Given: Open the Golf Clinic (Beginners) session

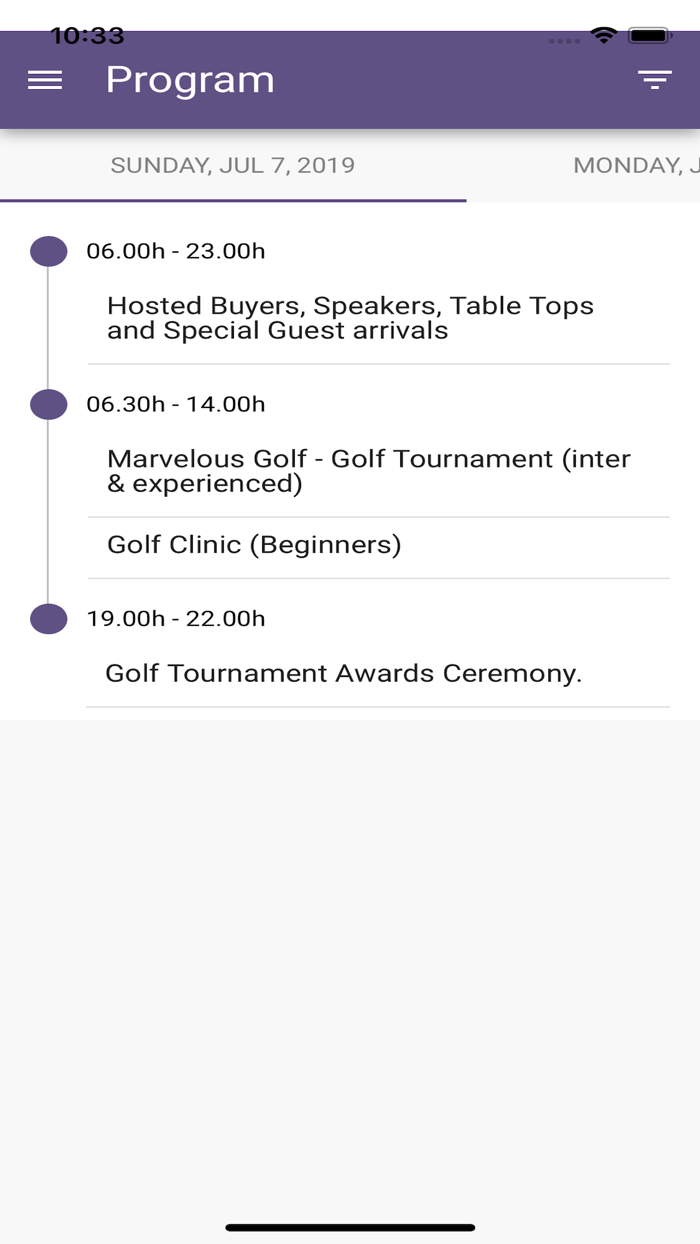Looking at the screenshot, I should click(x=254, y=545).
